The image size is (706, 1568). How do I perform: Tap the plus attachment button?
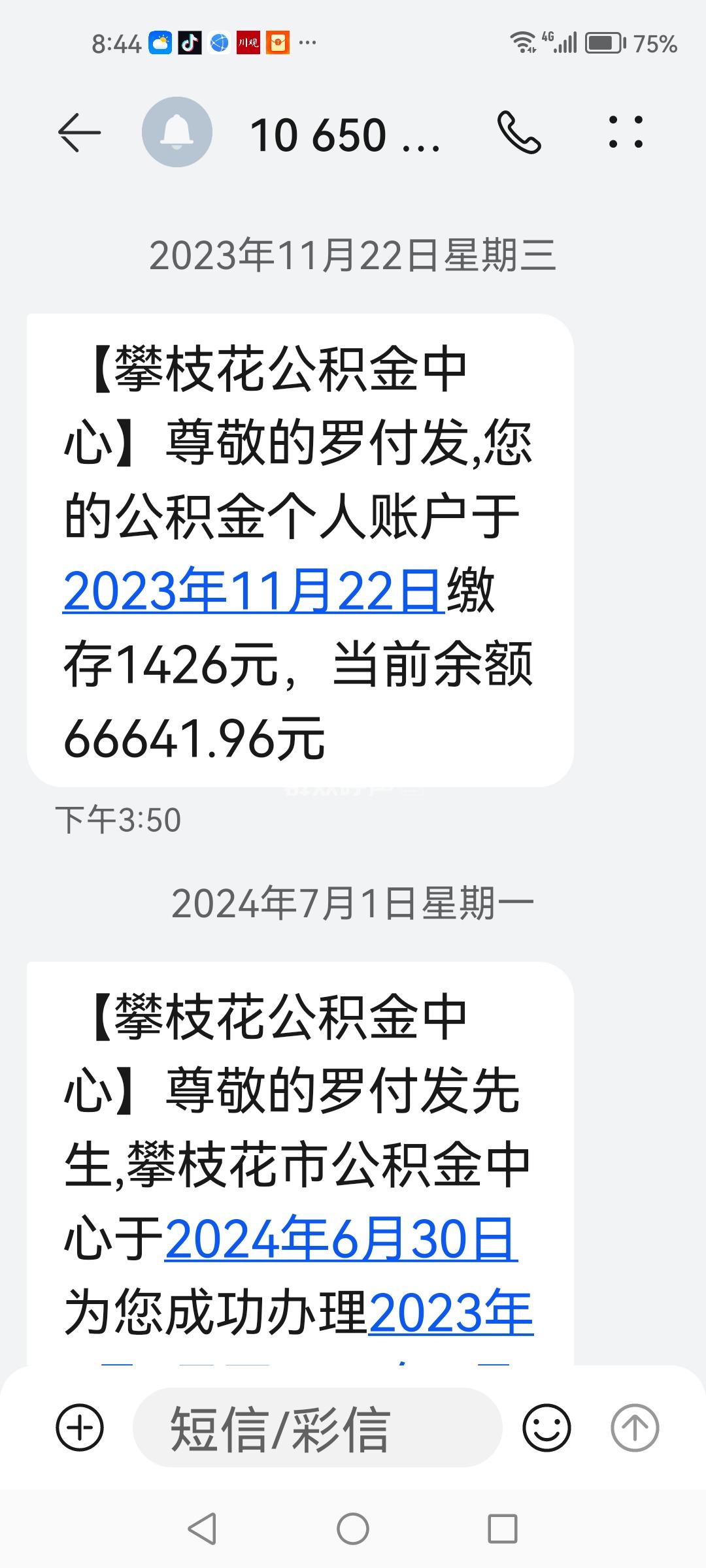tap(80, 1428)
